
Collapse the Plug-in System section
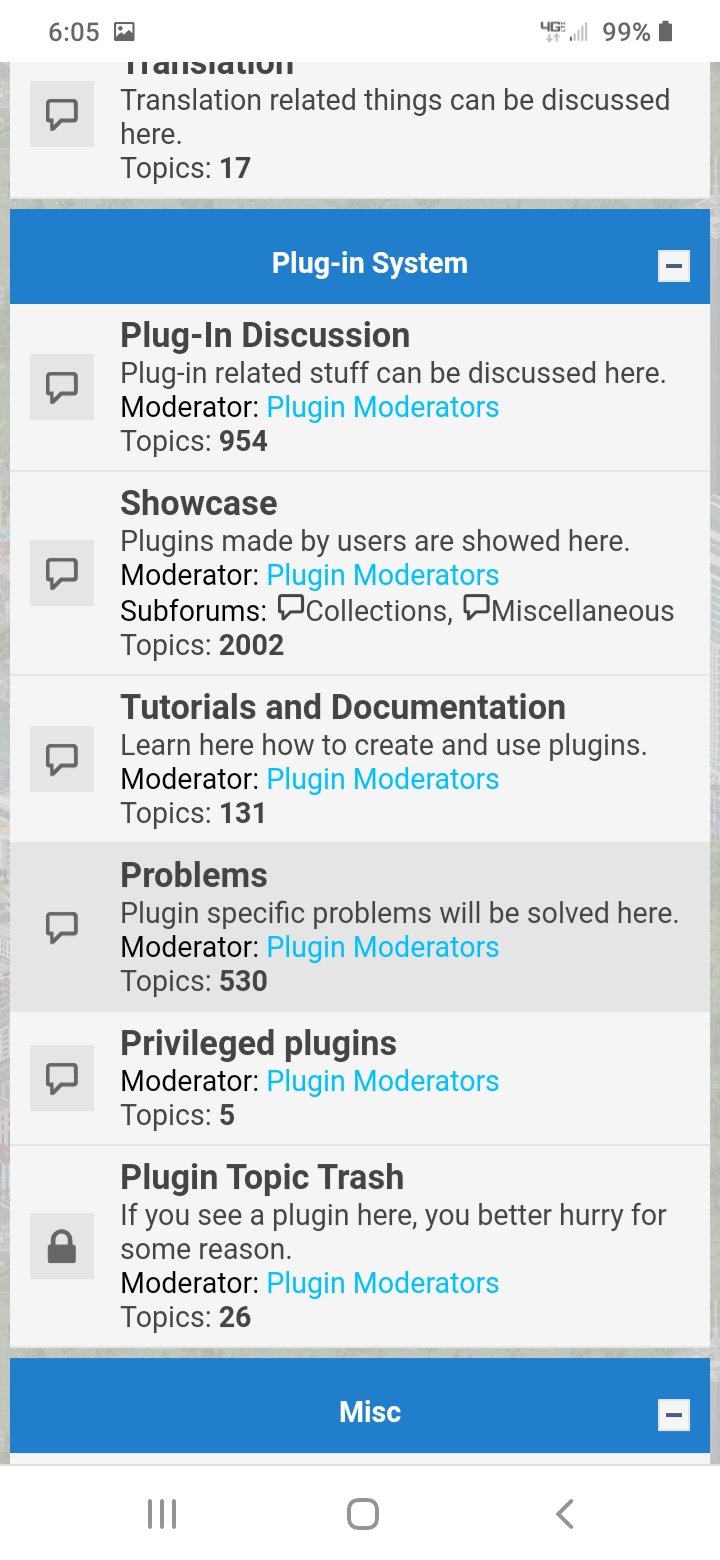pyautogui.click(x=674, y=266)
